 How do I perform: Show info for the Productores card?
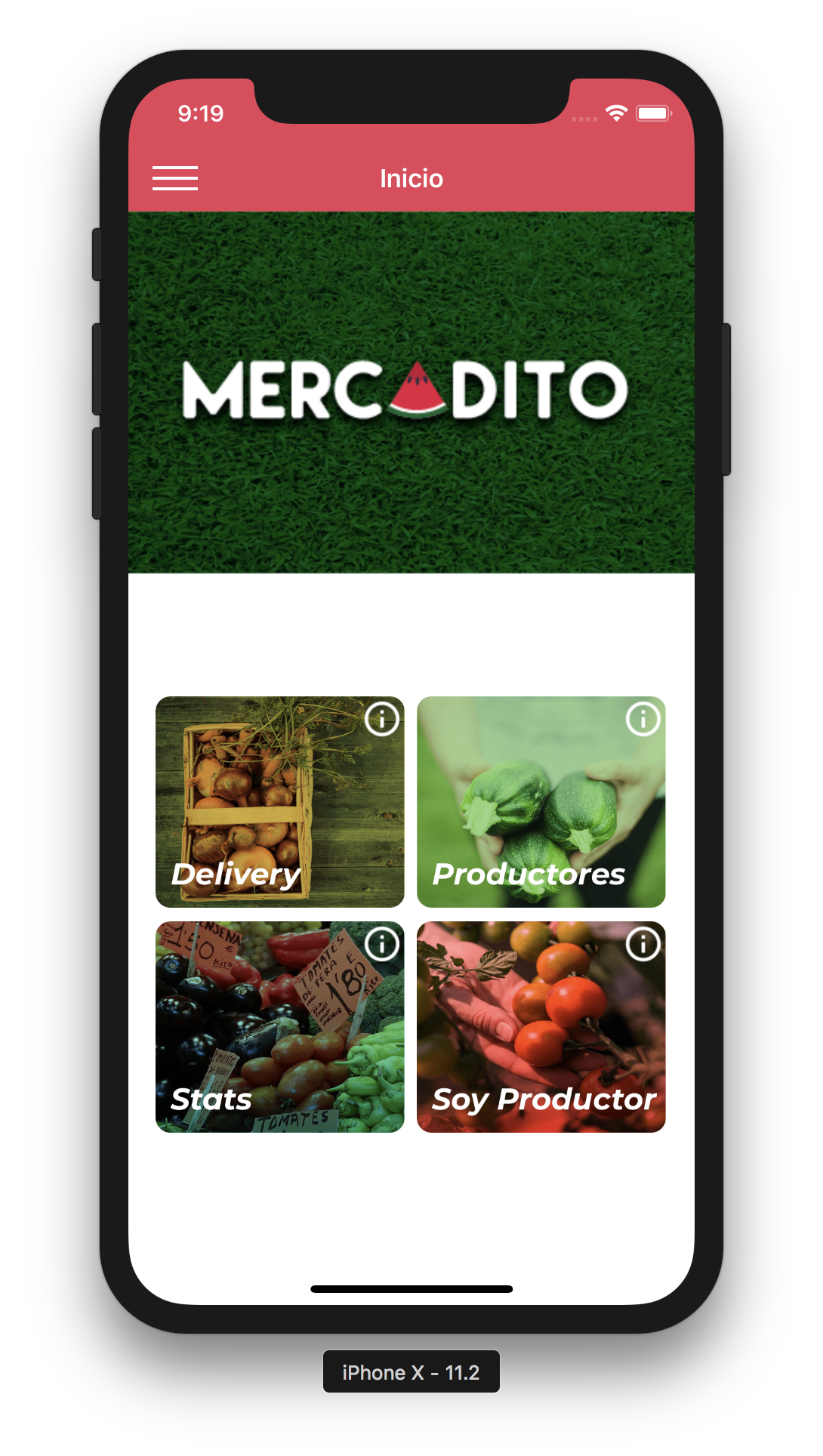coord(643,720)
